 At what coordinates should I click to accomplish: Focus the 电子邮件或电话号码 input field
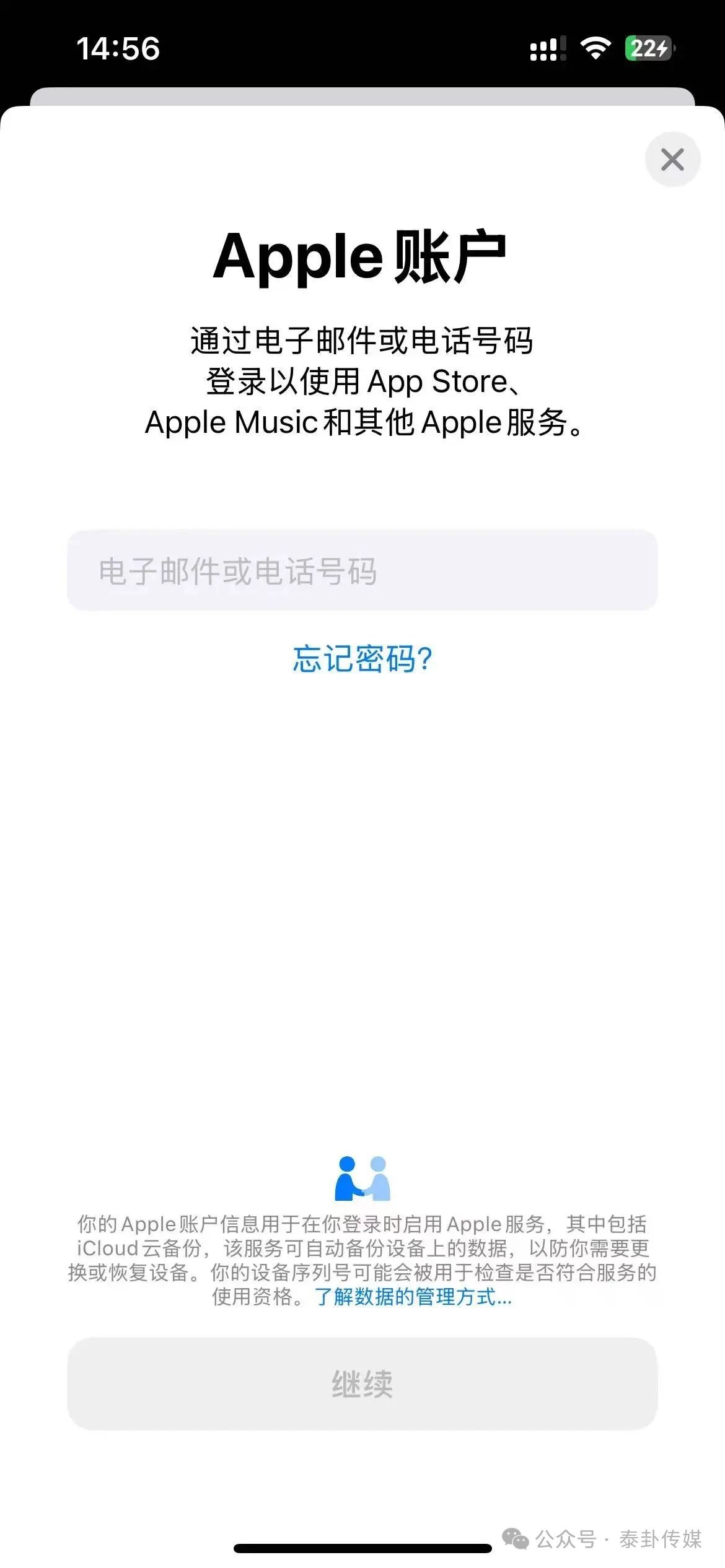click(362, 570)
